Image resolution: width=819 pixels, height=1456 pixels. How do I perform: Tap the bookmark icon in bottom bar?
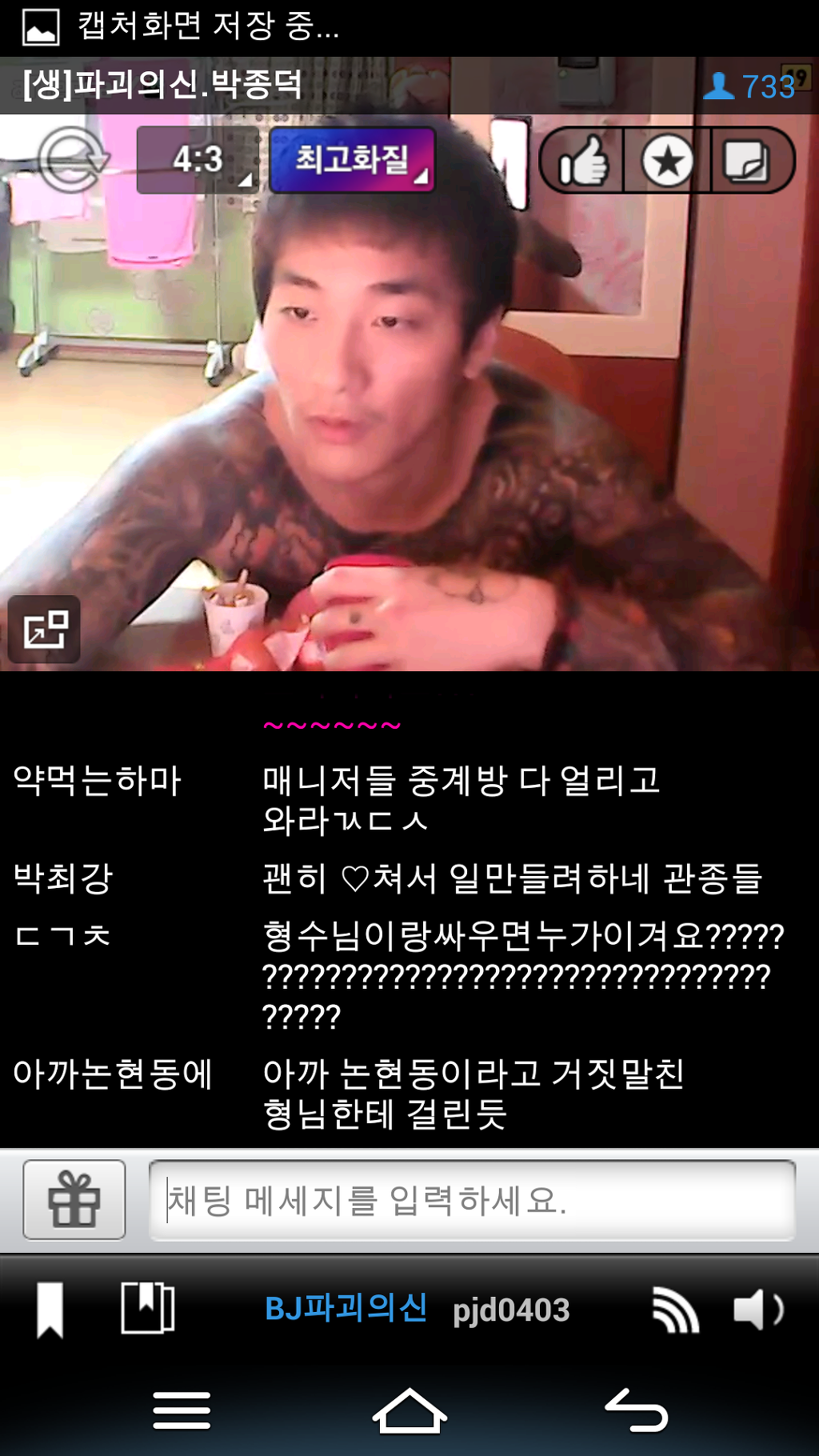(x=51, y=1309)
